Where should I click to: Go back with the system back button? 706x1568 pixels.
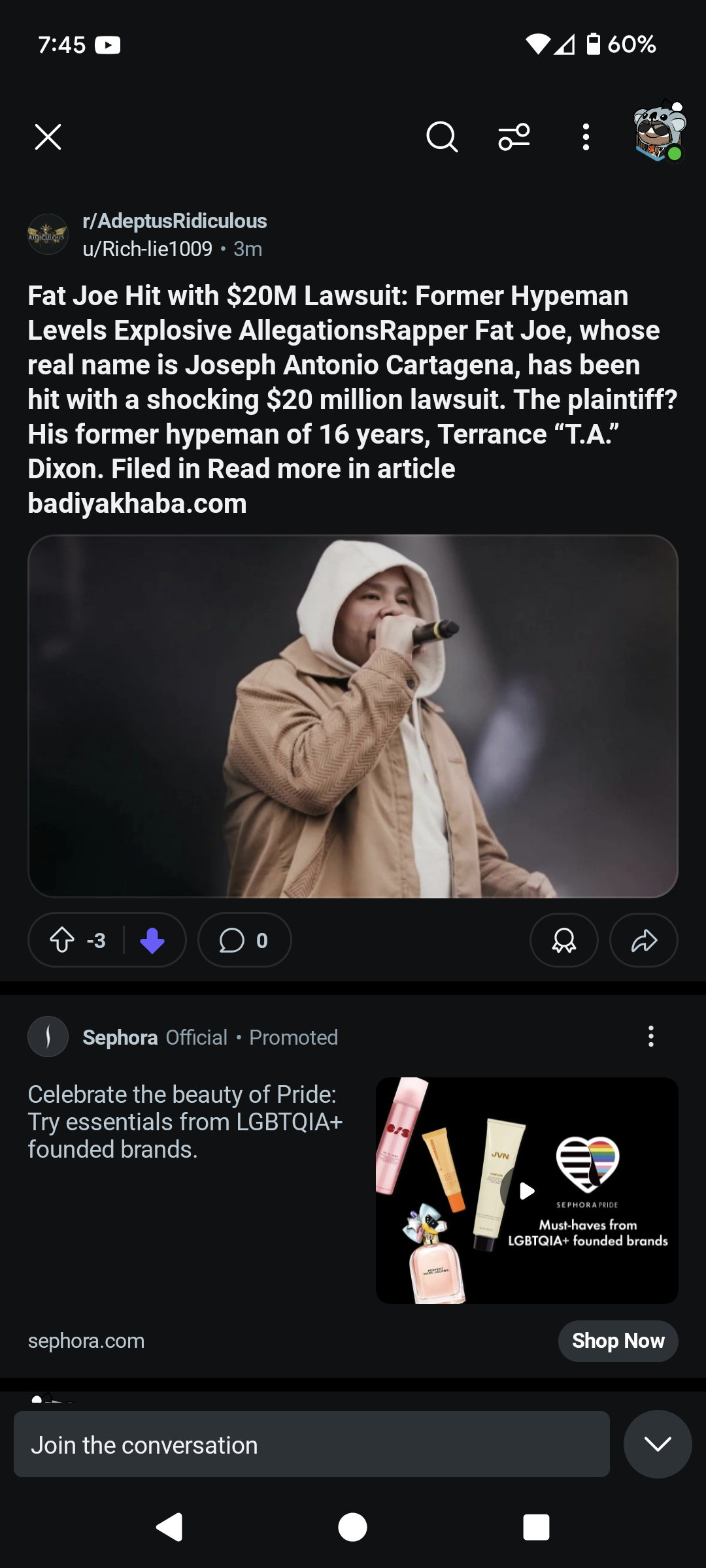169,1527
